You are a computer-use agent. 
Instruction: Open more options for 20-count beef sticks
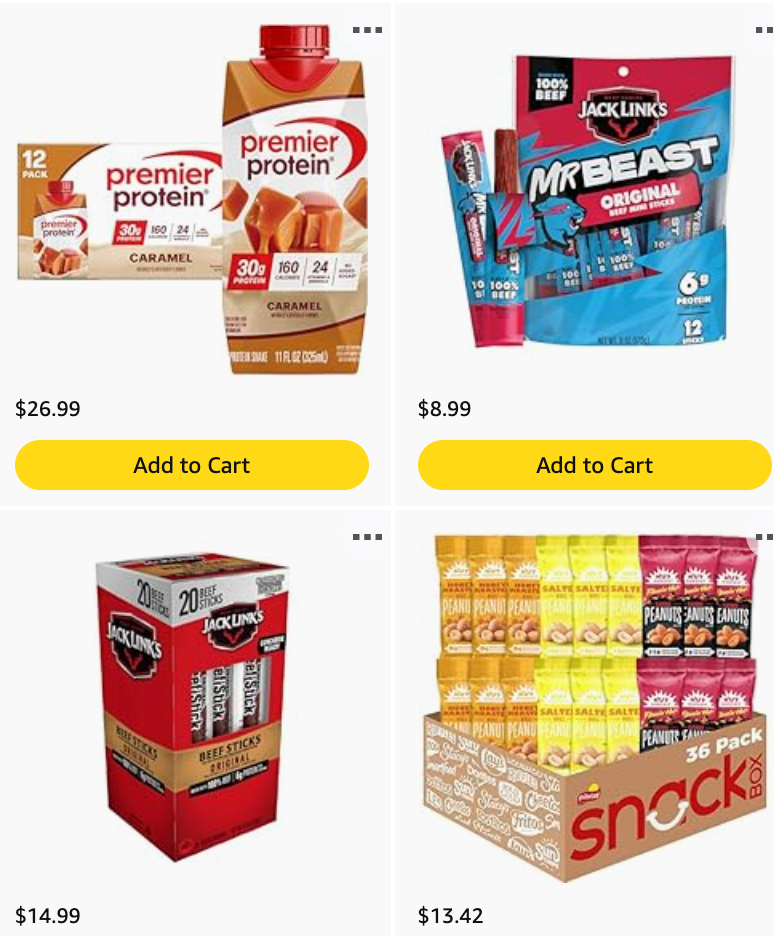[367, 537]
